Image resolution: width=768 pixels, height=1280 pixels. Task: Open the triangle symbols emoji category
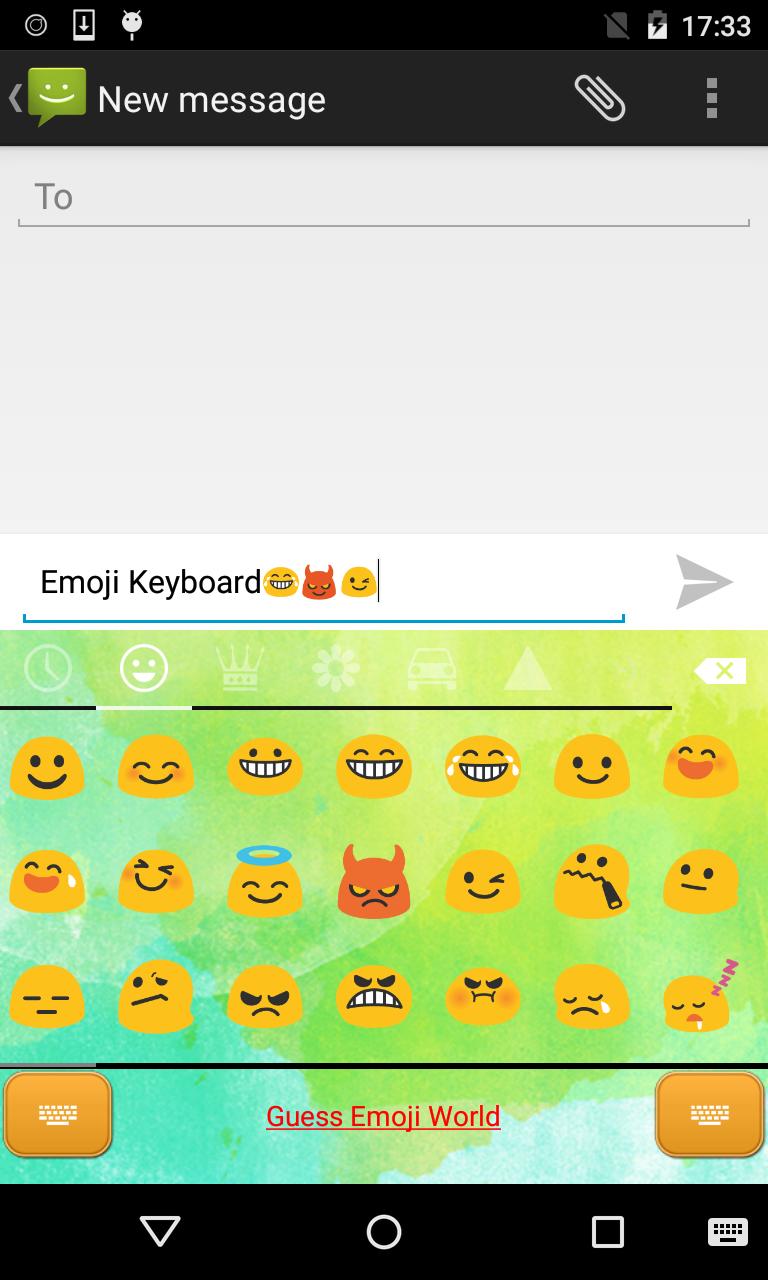pos(527,668)
